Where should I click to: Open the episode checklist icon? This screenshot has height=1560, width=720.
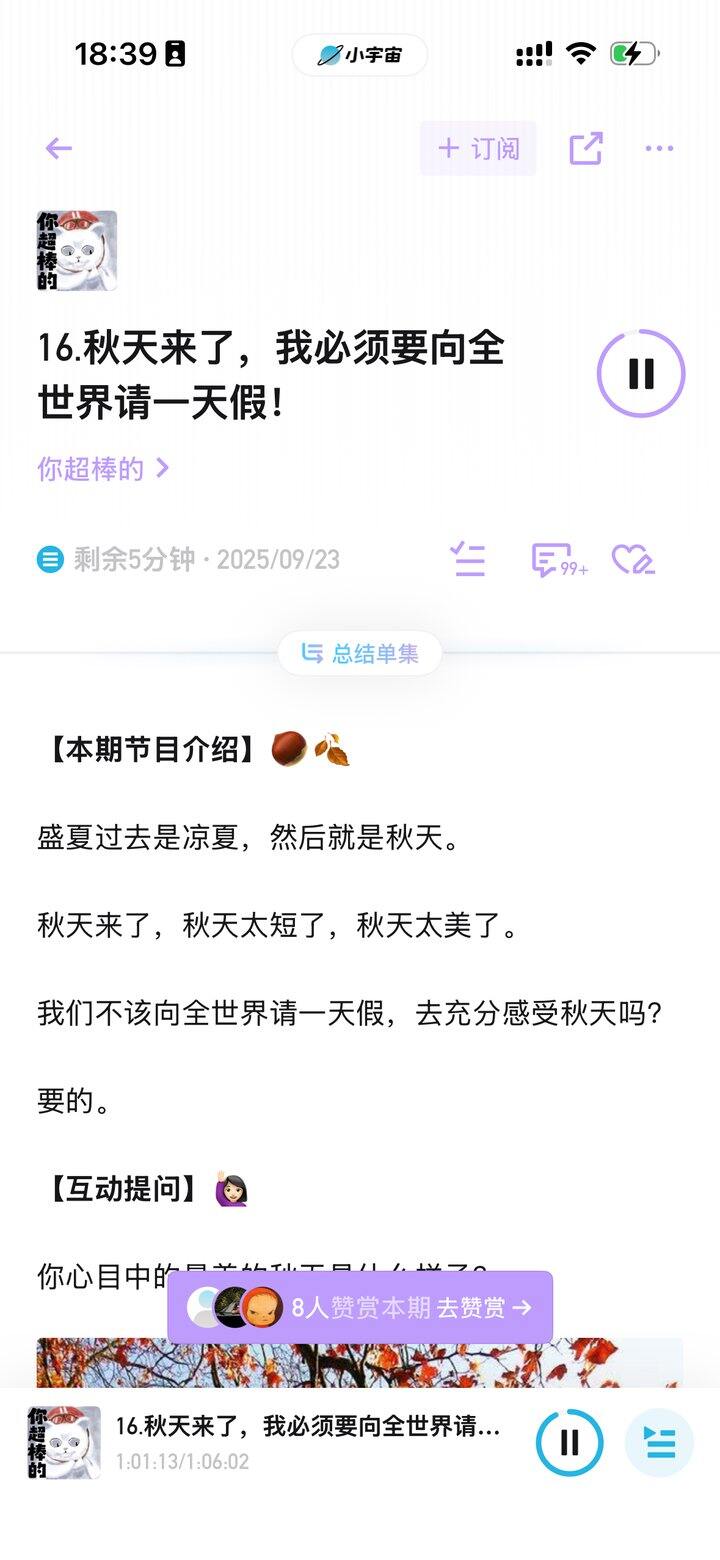(x=468, y=559)
